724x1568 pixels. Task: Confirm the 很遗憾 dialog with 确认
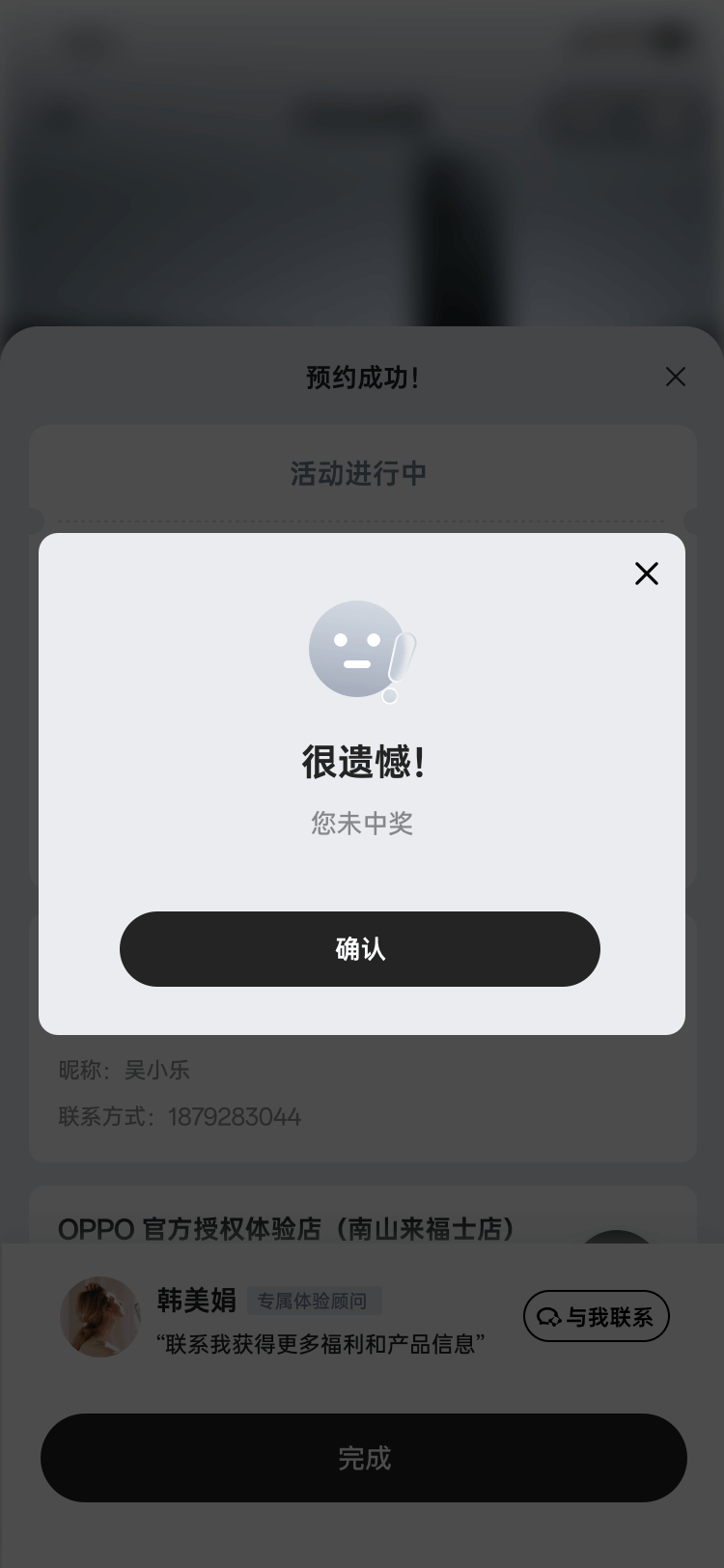click(x=360, y=949)
